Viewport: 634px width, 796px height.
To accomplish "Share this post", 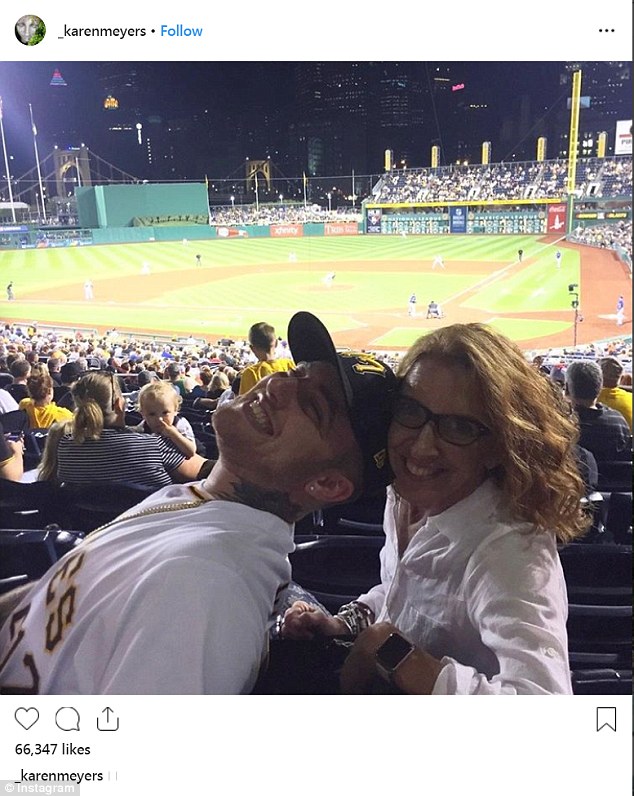I will click(x=107, y=718).
